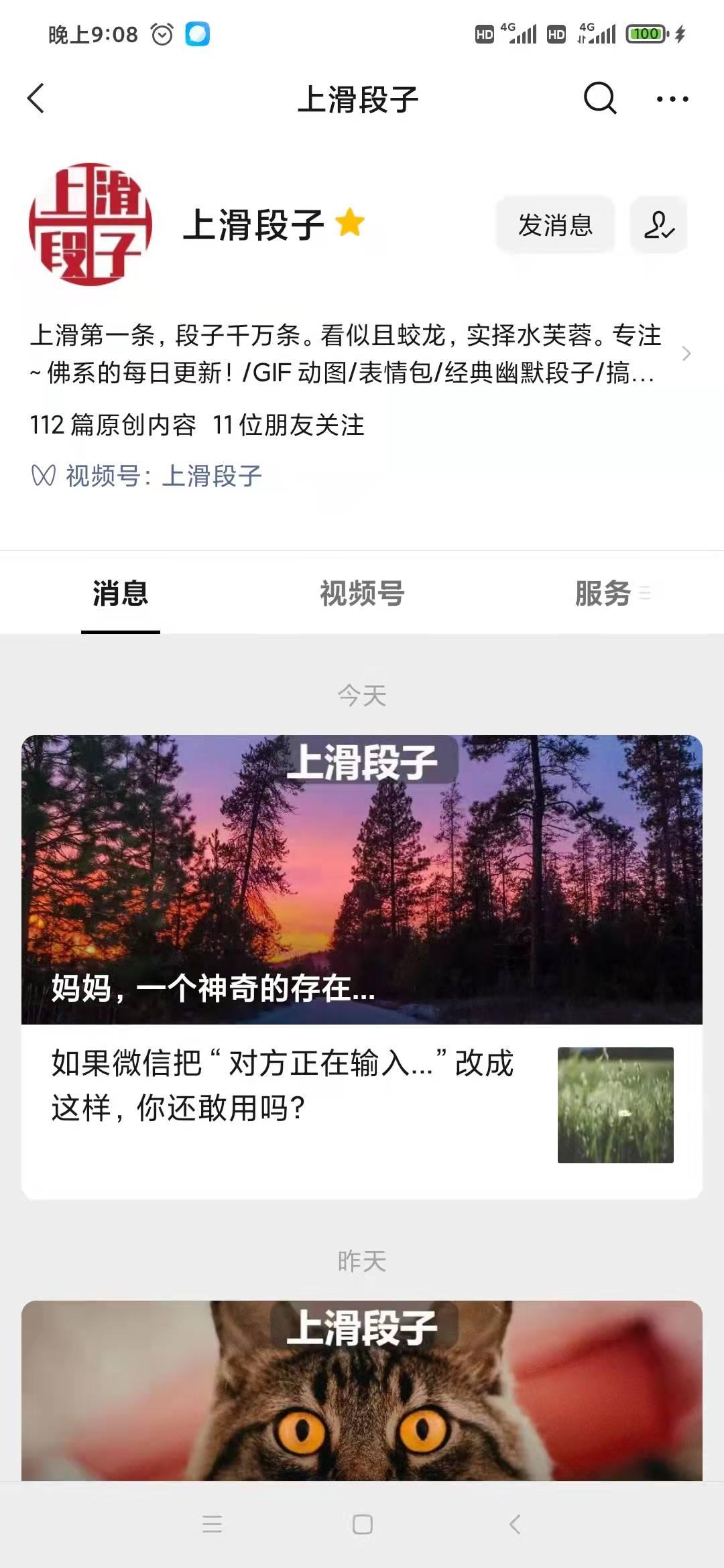Tap the following status person icon

click(x=659, y=225)
